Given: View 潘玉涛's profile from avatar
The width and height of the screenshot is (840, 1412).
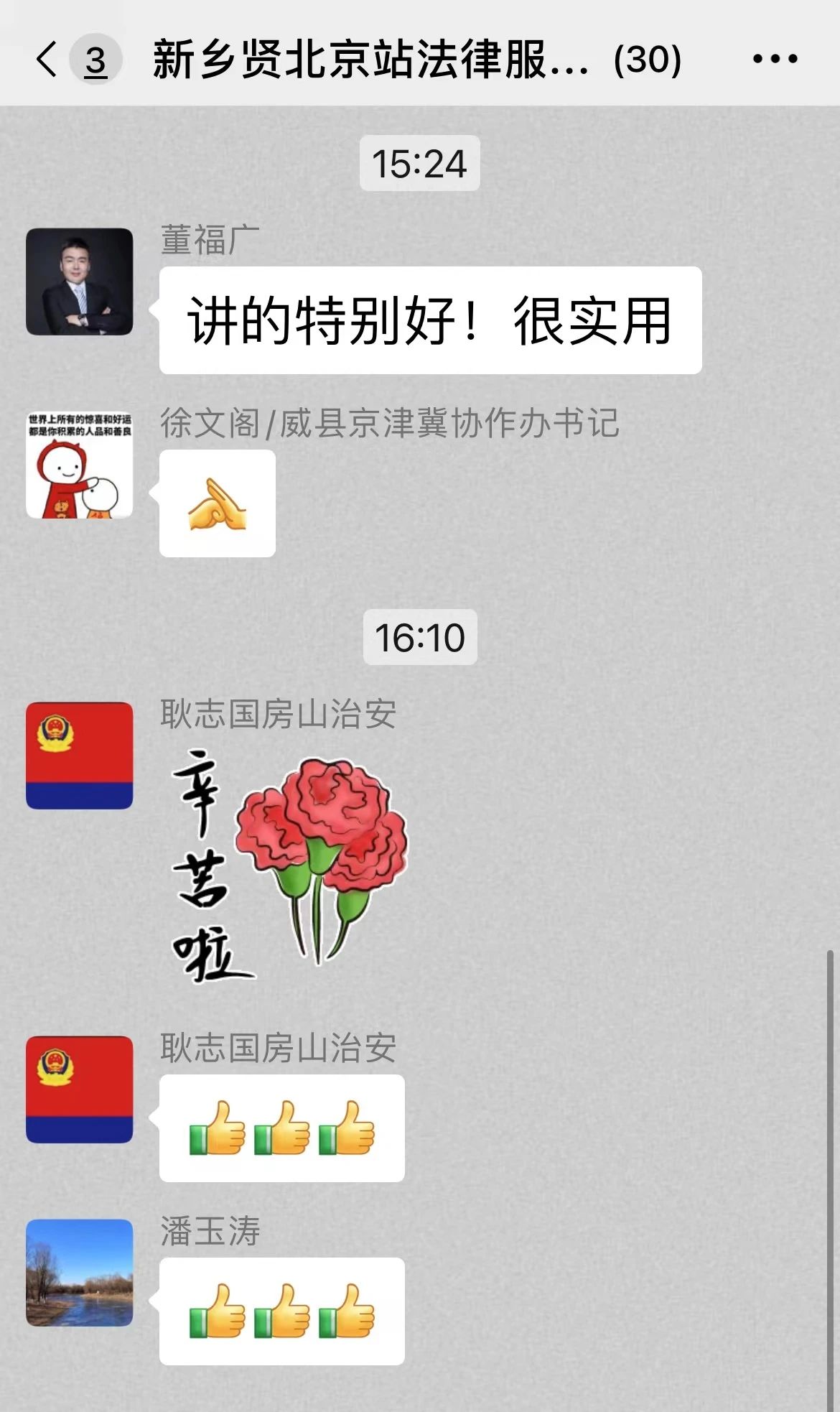Looking at the screenshot, I should tap(80, 1272).
